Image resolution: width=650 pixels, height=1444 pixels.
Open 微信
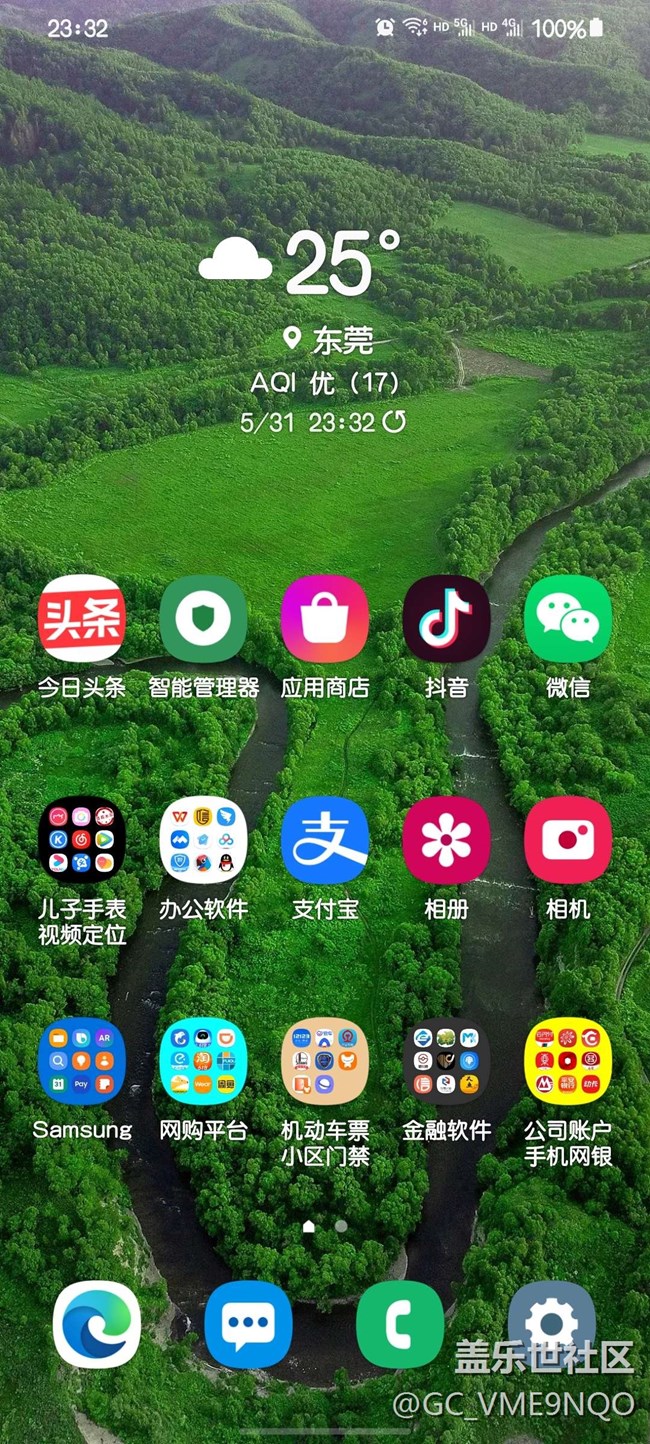pos(568,619)
